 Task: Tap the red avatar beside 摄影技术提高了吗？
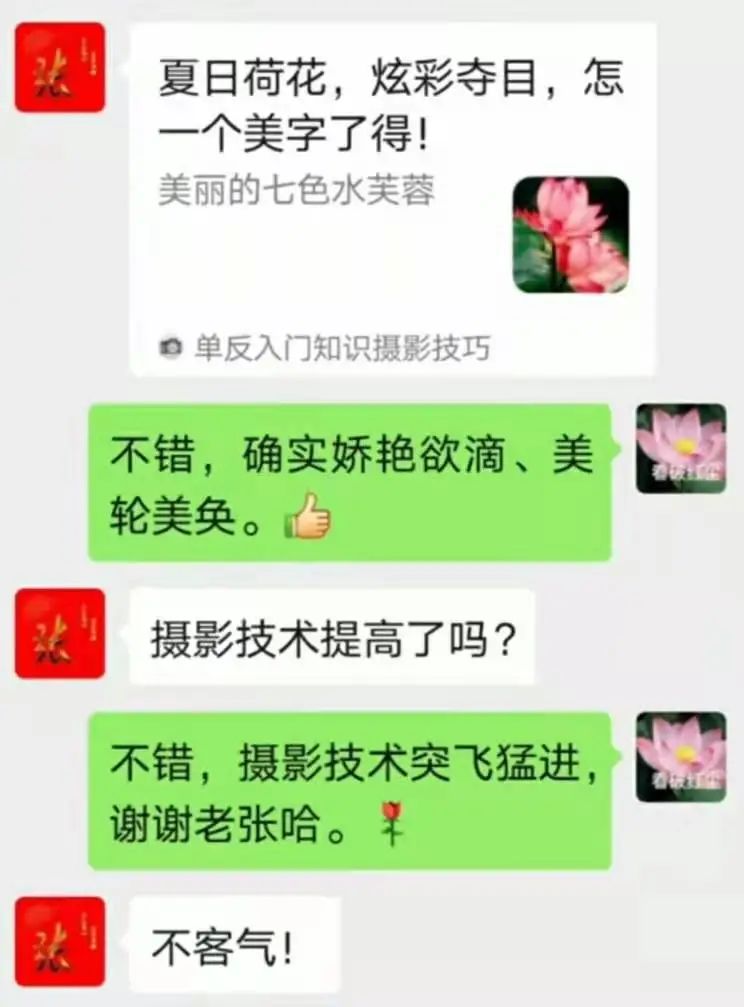tap(60, 633)
